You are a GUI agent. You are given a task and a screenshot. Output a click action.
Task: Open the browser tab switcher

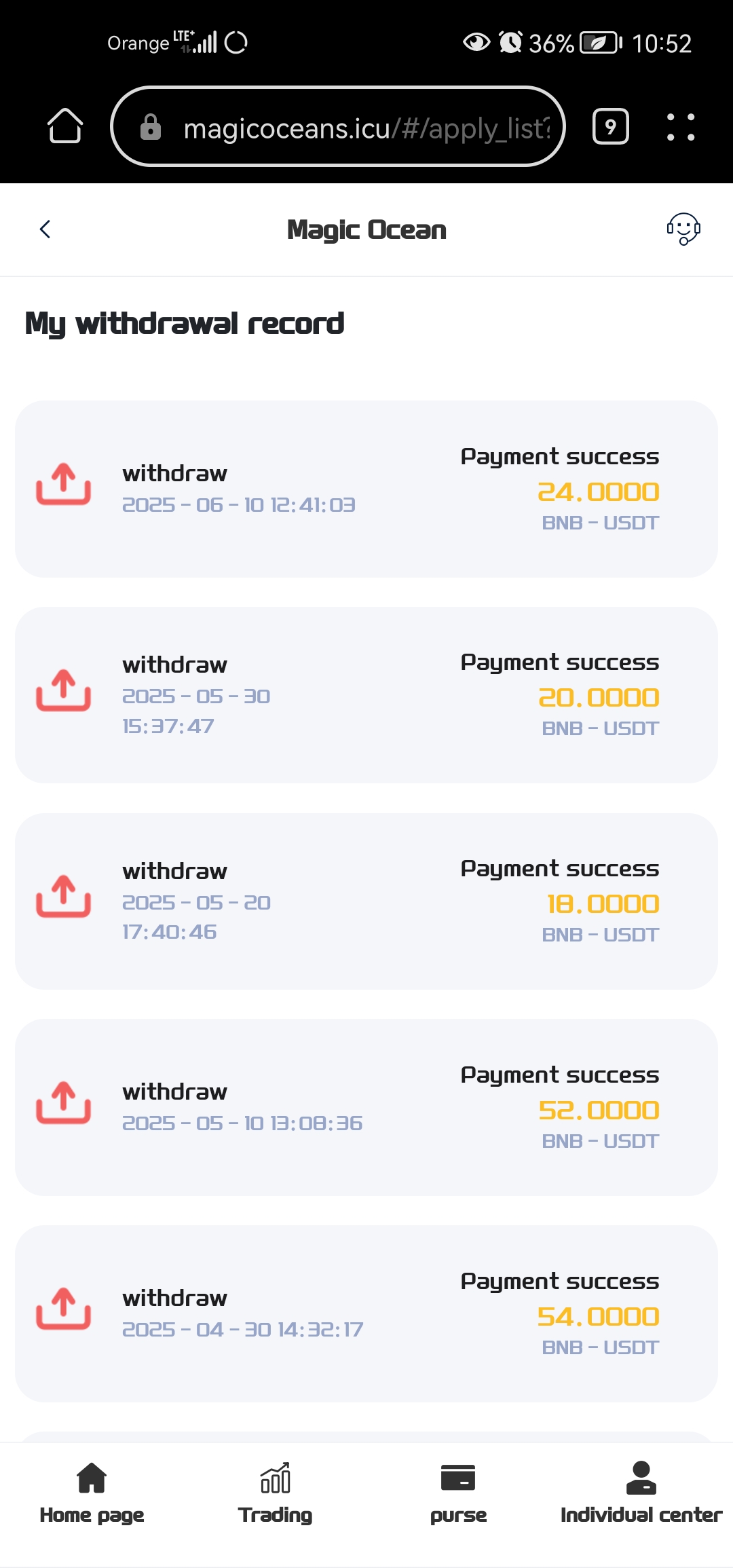[611, 127]
